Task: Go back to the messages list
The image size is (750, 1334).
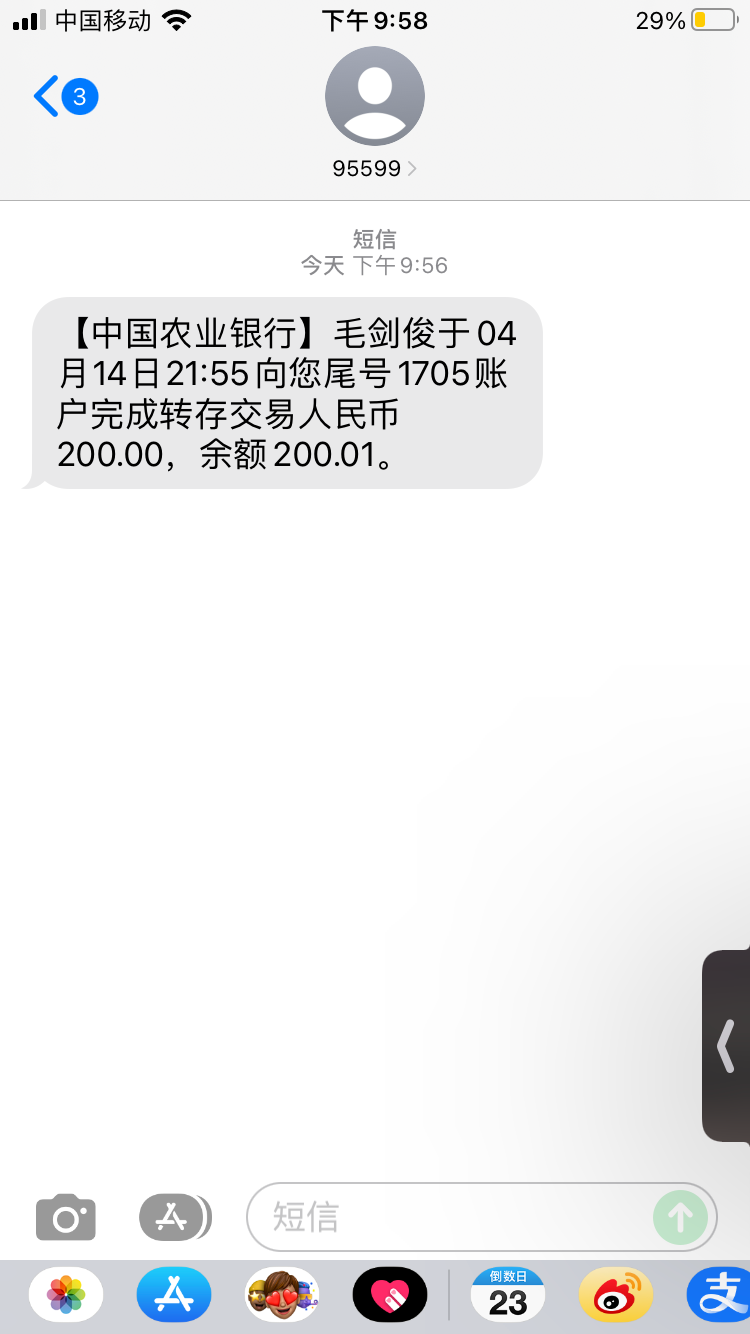Action: coord(64,98)
